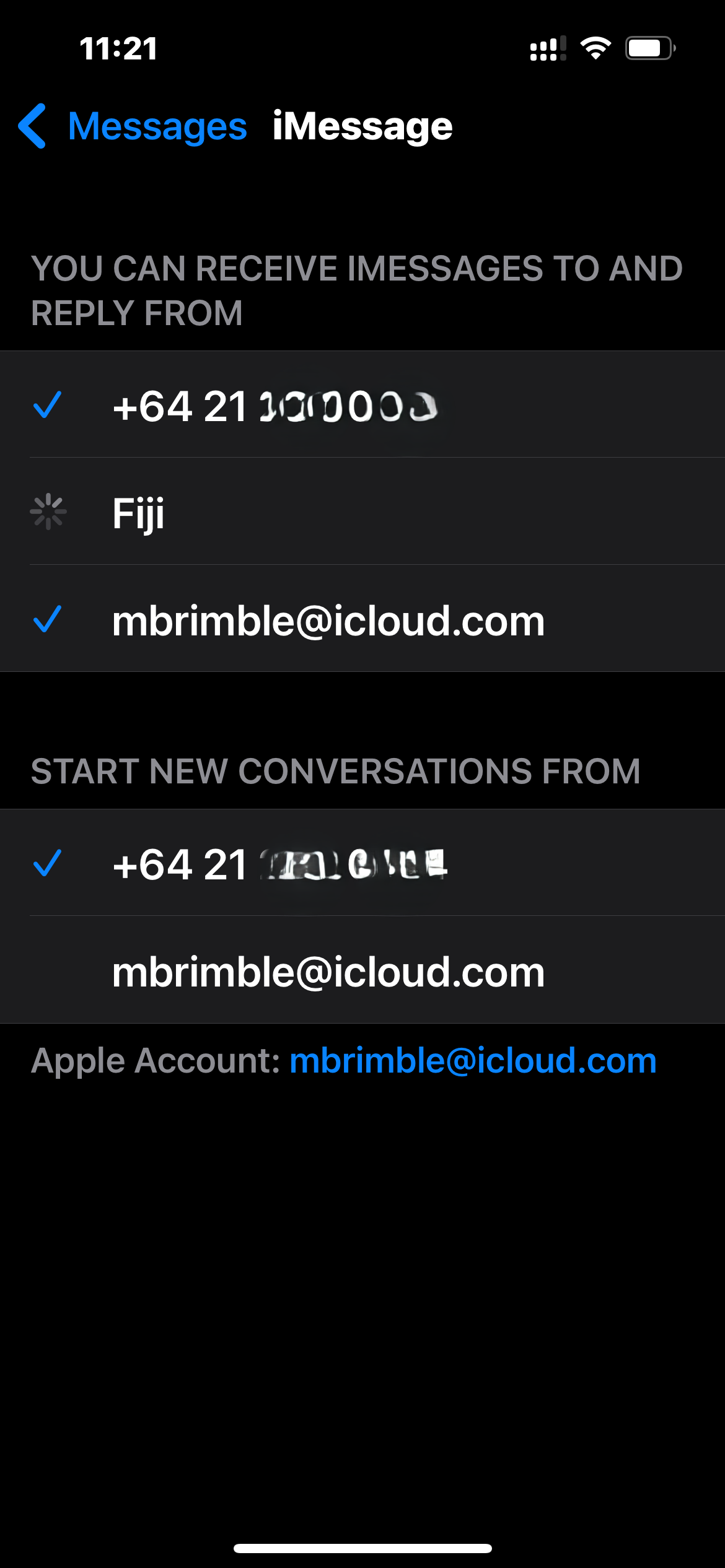Uncheck the +64 21 number under receive iMessages
This screenshot has height=1568, width=725.
click(x=362, y=405)
